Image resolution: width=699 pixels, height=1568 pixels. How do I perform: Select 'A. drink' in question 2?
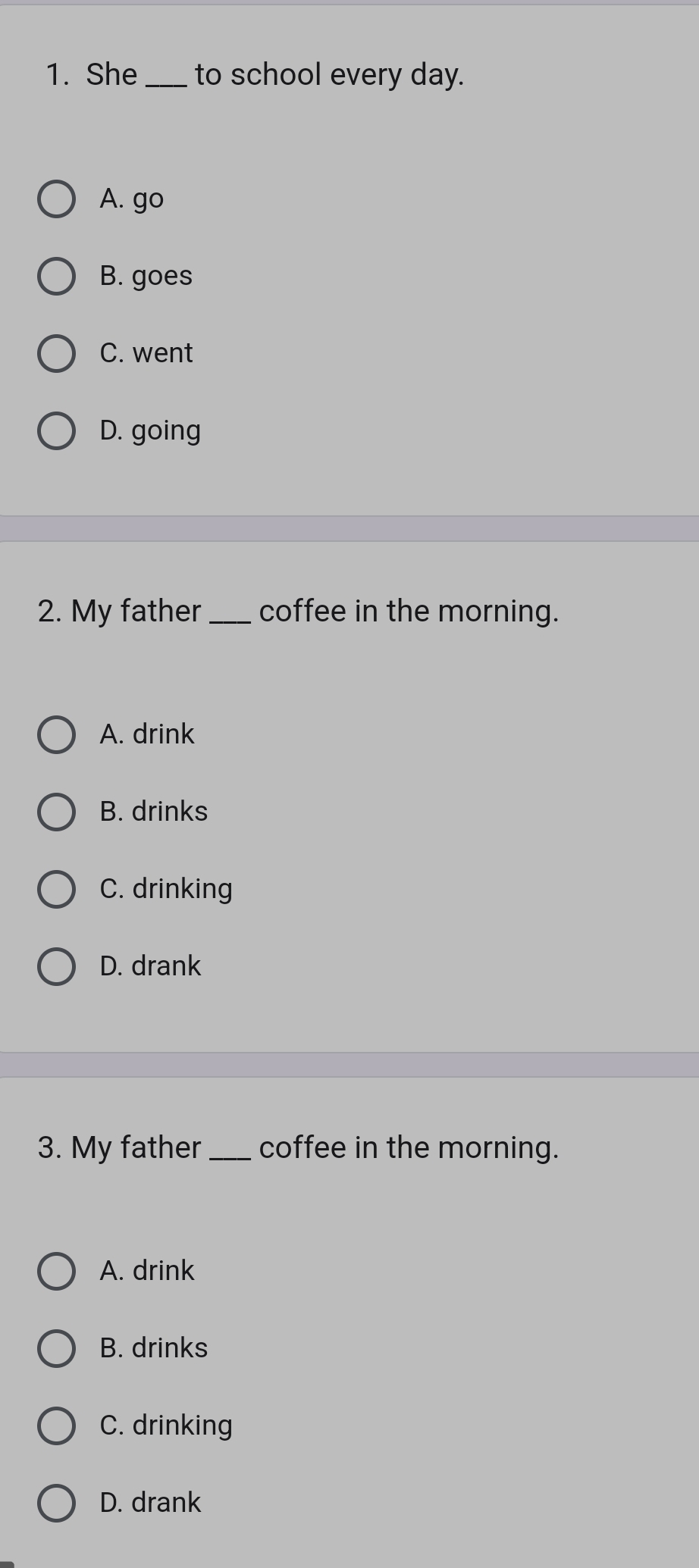pos(56,735)
